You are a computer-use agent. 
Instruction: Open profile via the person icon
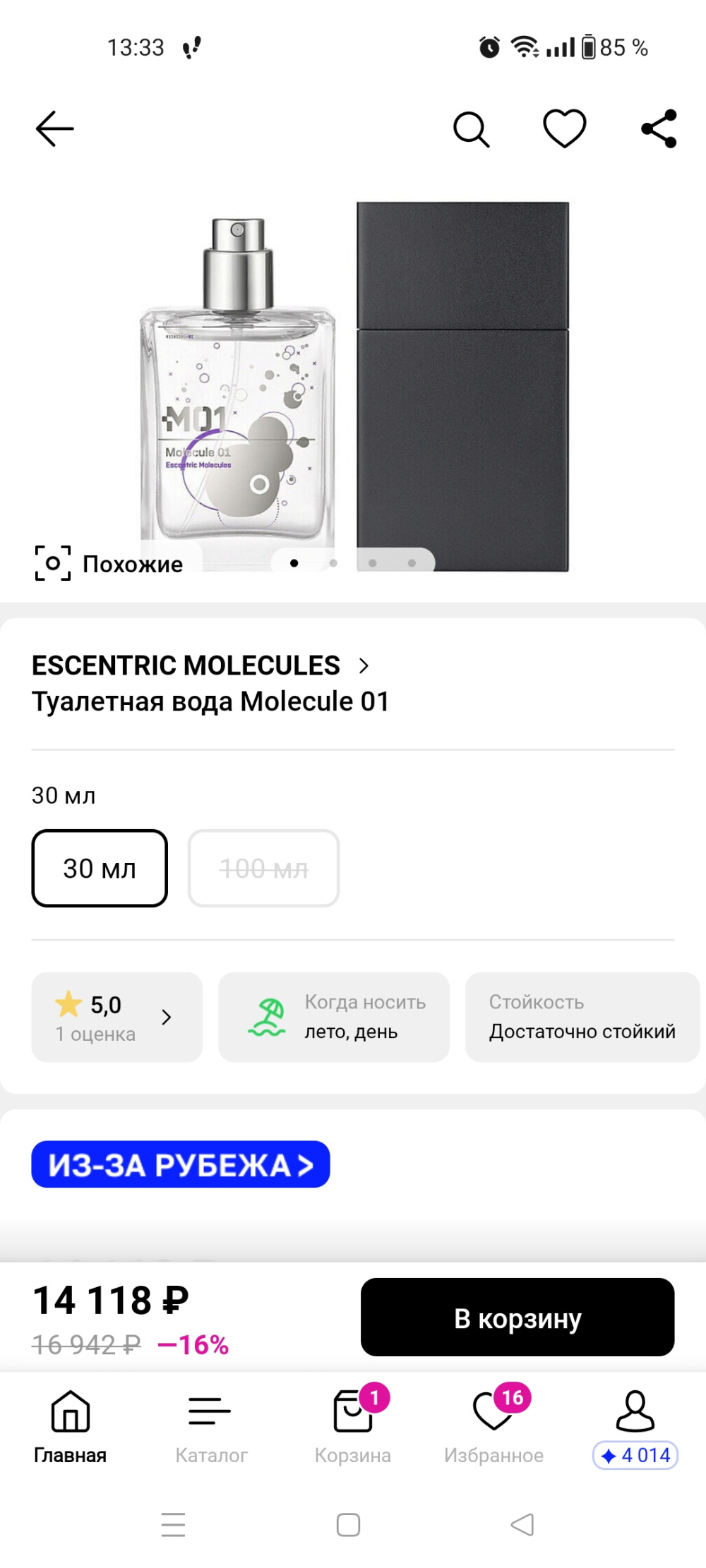coord(635,1411)
